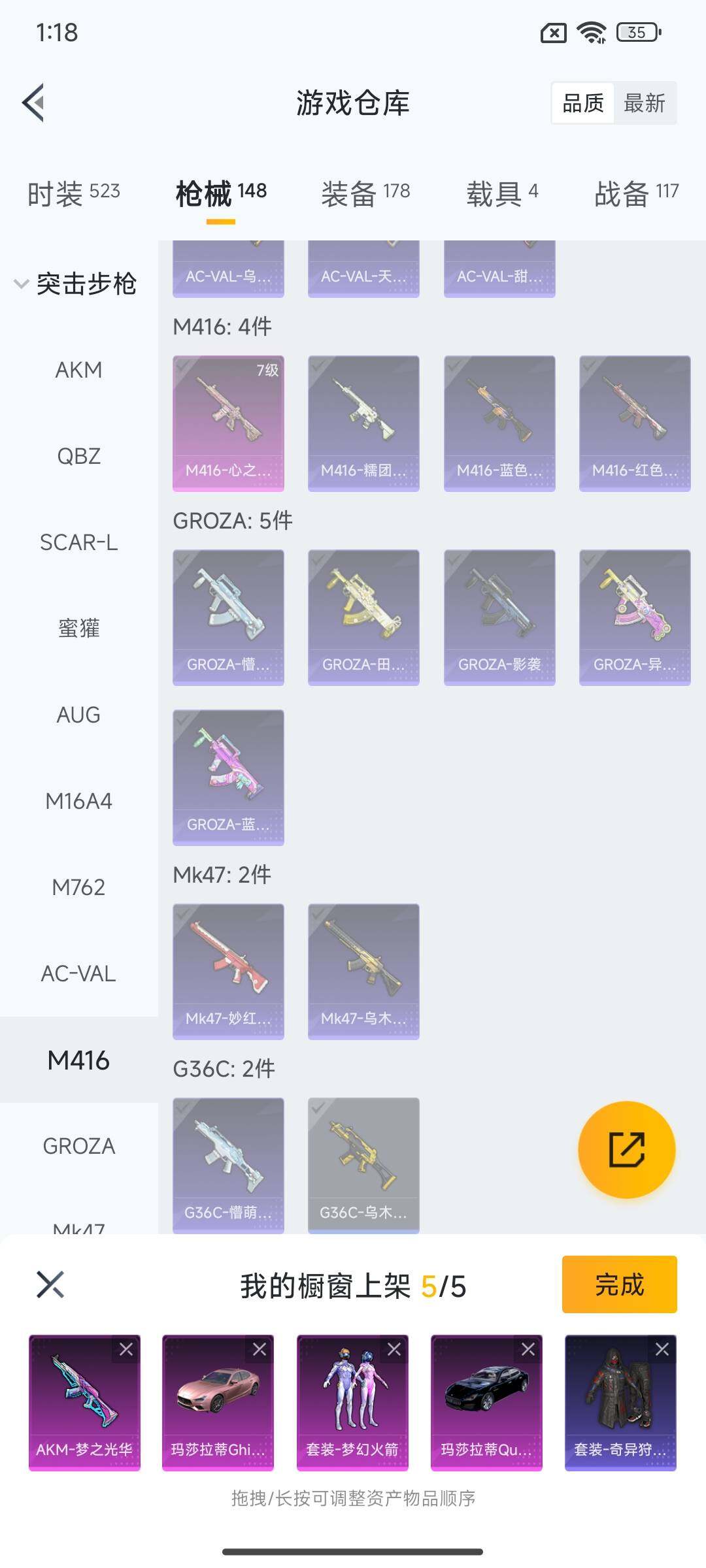
Task: Switch to the 时装 tab
Action: pyautogui.click(x=73, y=193)
